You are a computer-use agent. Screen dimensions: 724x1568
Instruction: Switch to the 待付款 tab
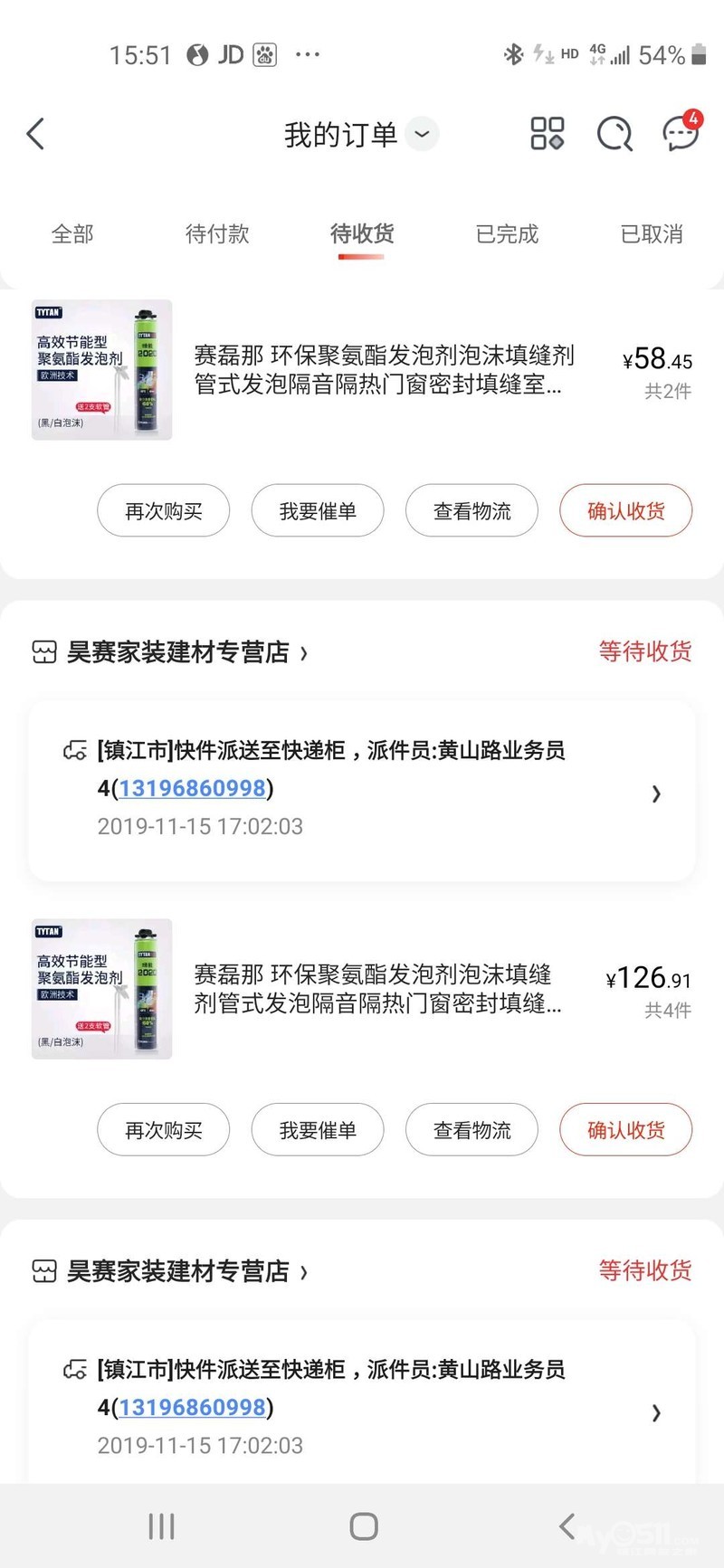click(217, 234)
